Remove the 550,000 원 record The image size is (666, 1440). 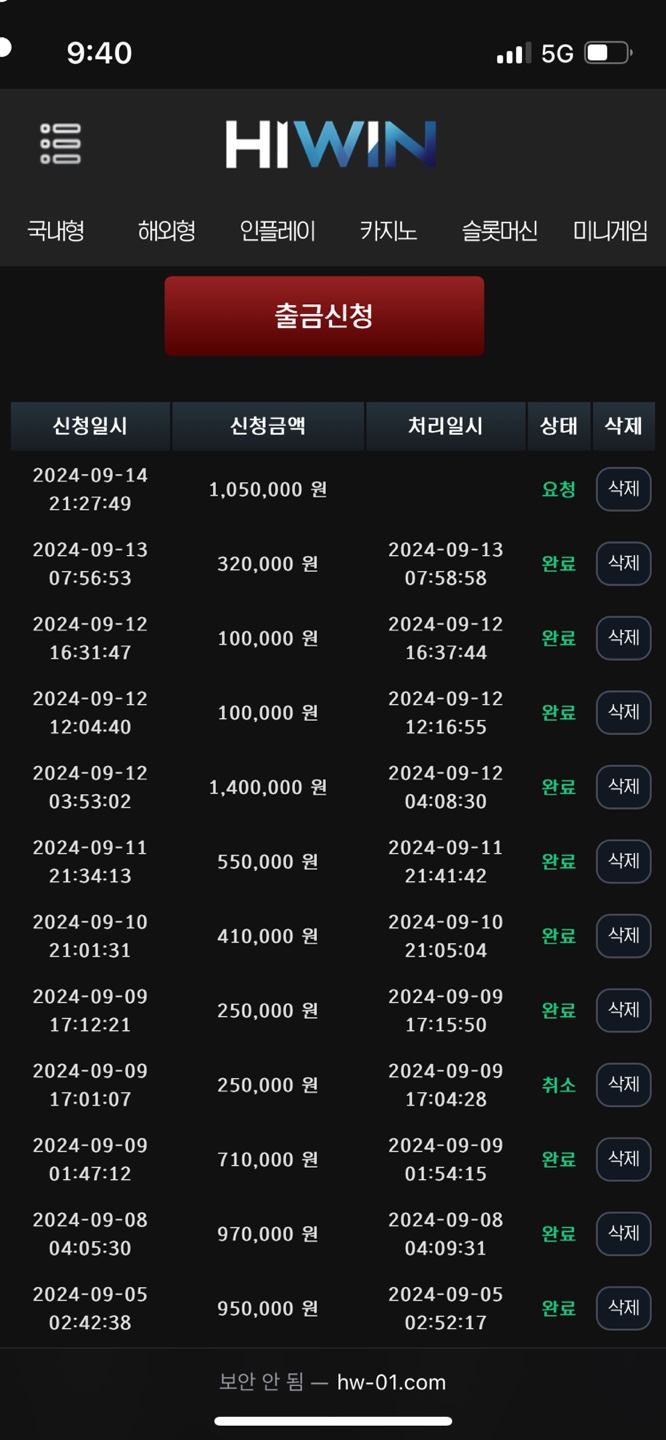pyautogui.click(x=624, y=861)
